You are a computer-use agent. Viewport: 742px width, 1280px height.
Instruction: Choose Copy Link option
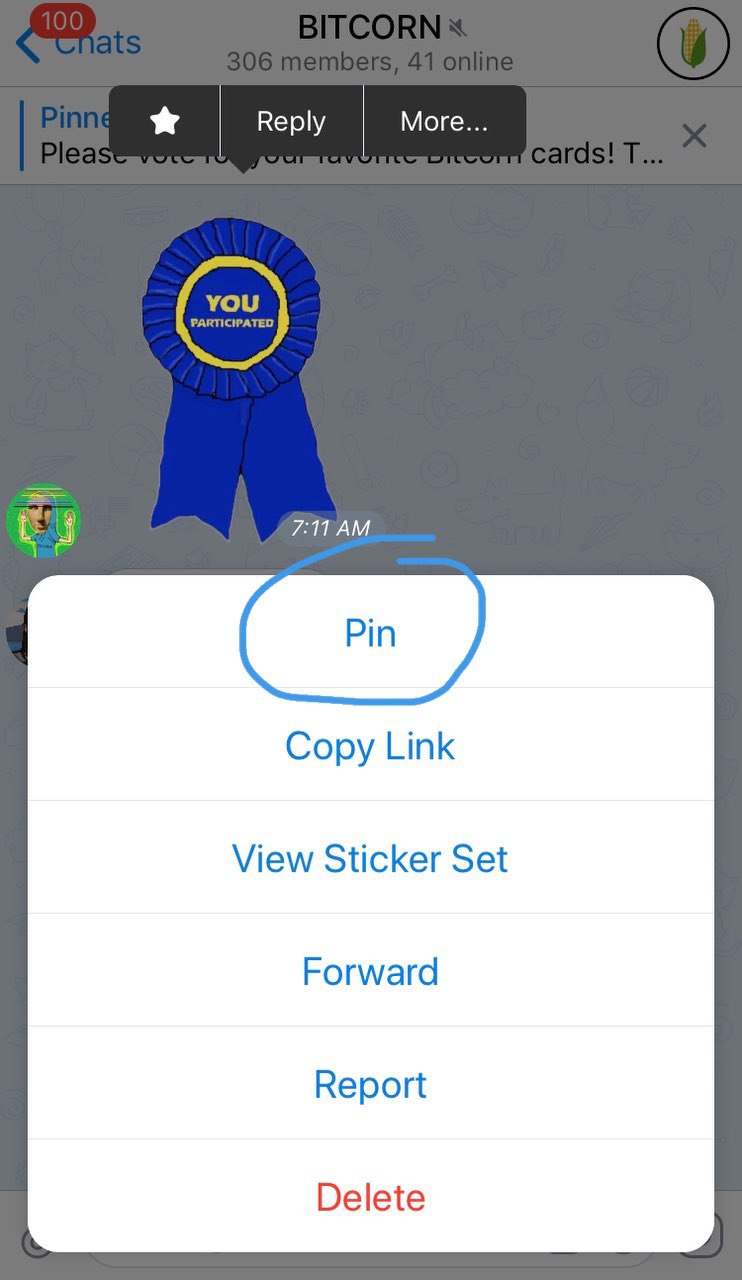tap(370, 746)
